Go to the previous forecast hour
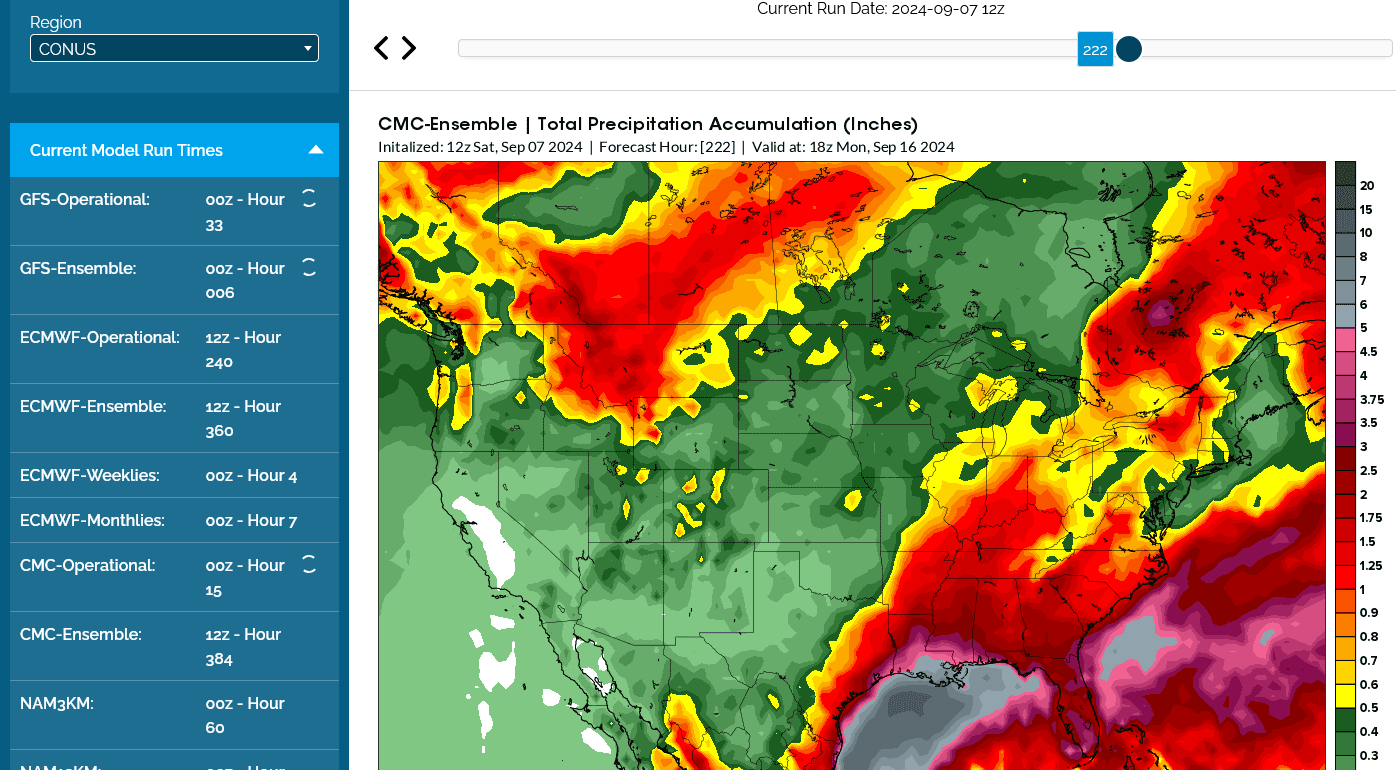 [381, 48]
